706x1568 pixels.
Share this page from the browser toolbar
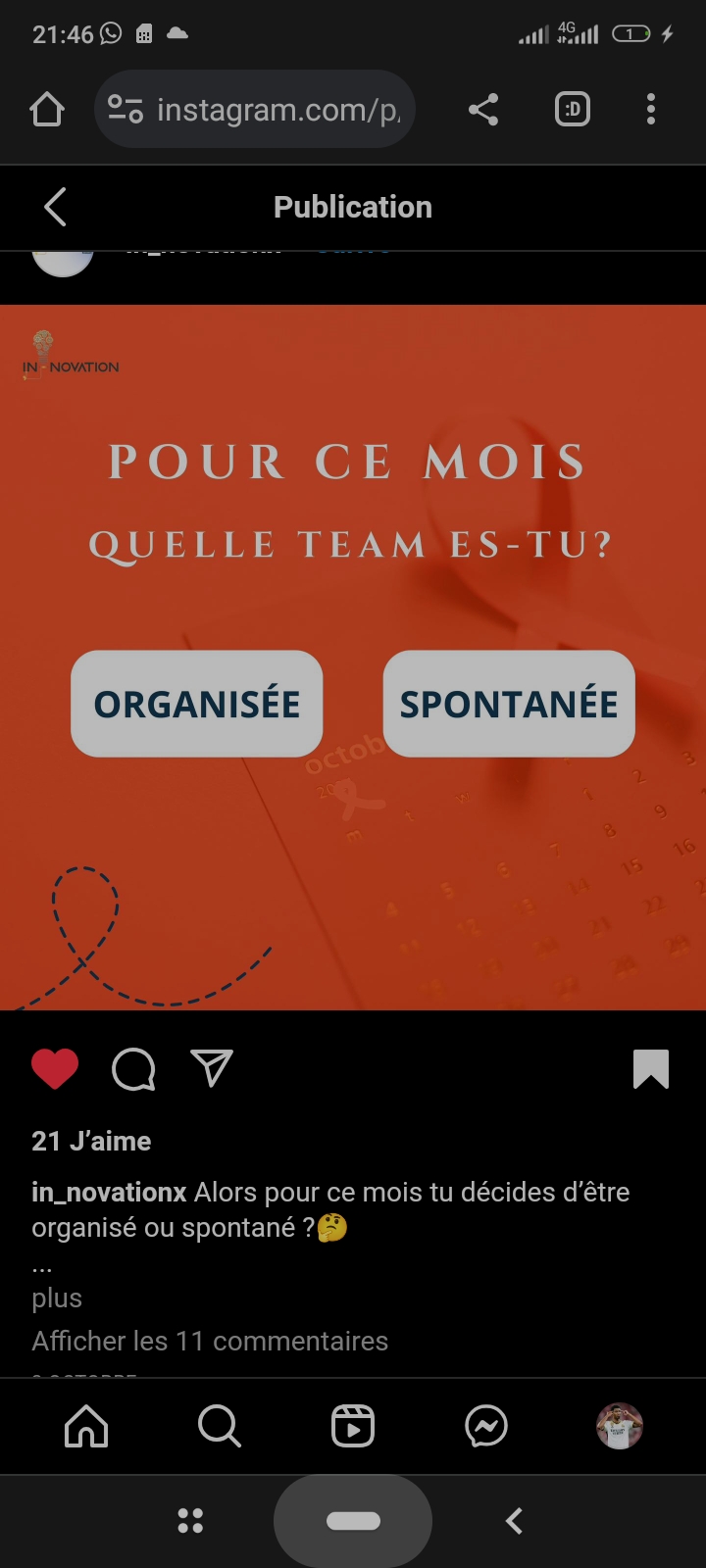pyautogui.click(x=483, y=109)
